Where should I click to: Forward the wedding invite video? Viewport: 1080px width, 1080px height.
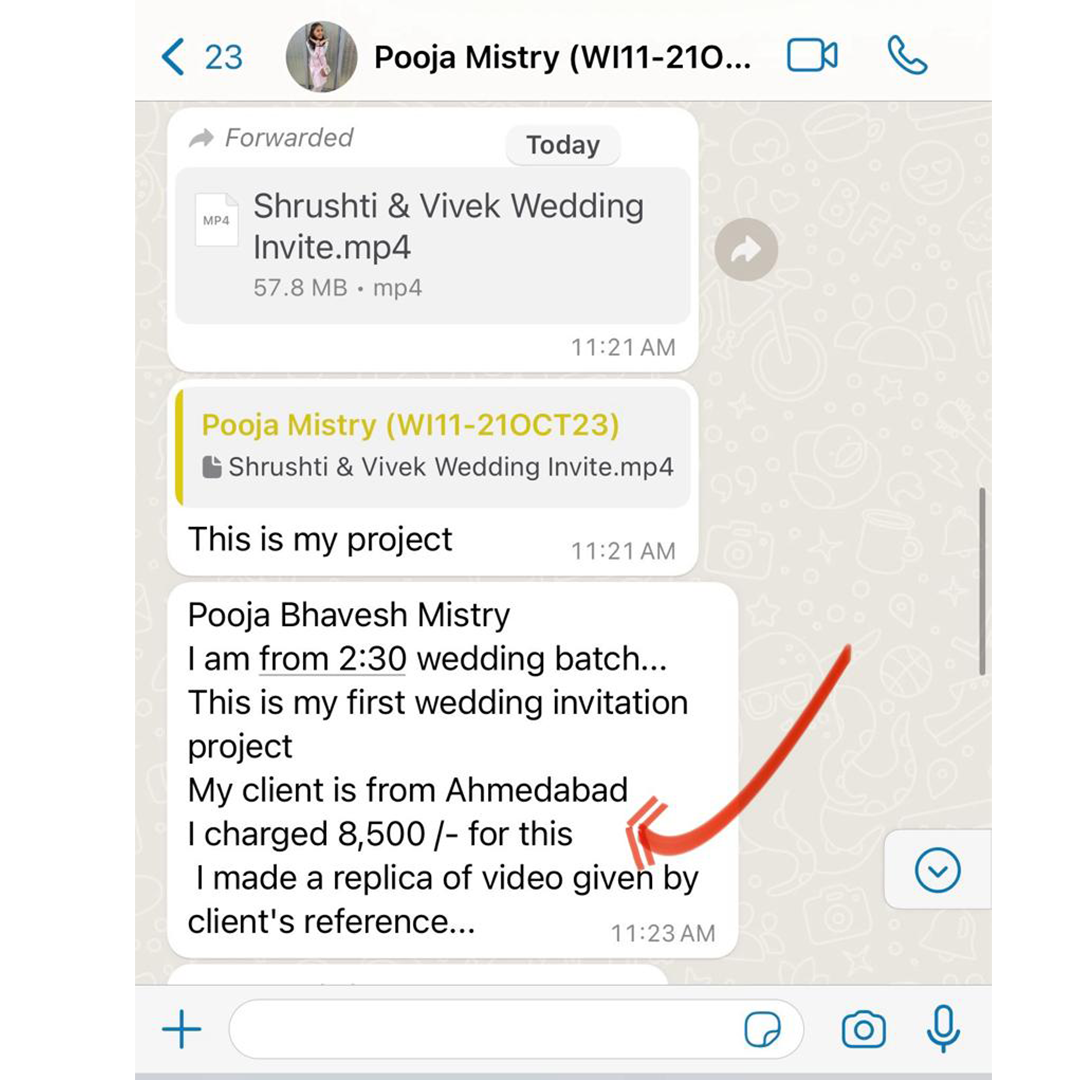click(746, 249)
